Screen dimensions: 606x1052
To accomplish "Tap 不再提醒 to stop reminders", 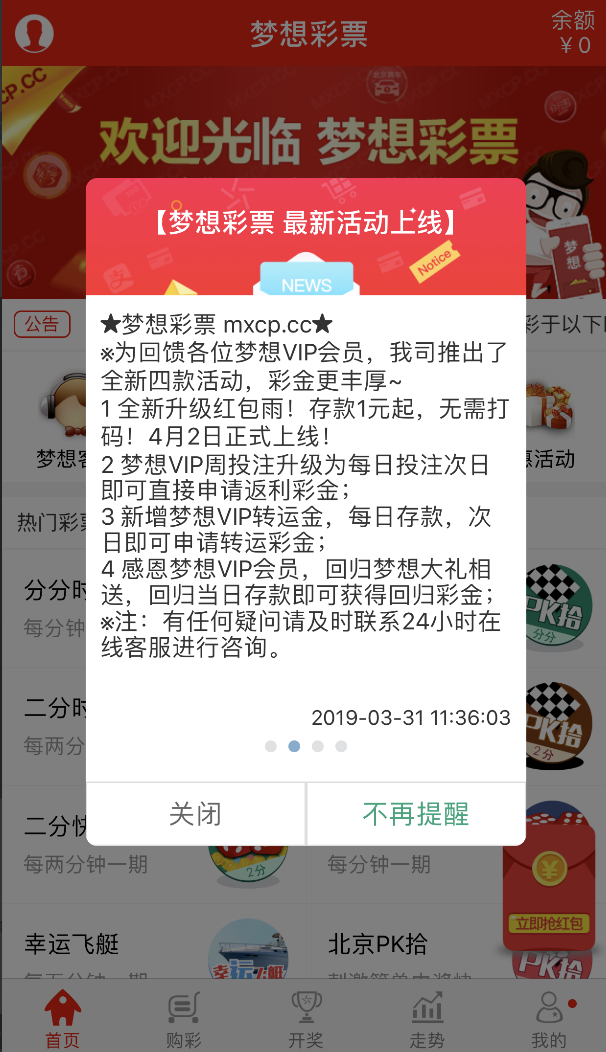I will [415, 813].
